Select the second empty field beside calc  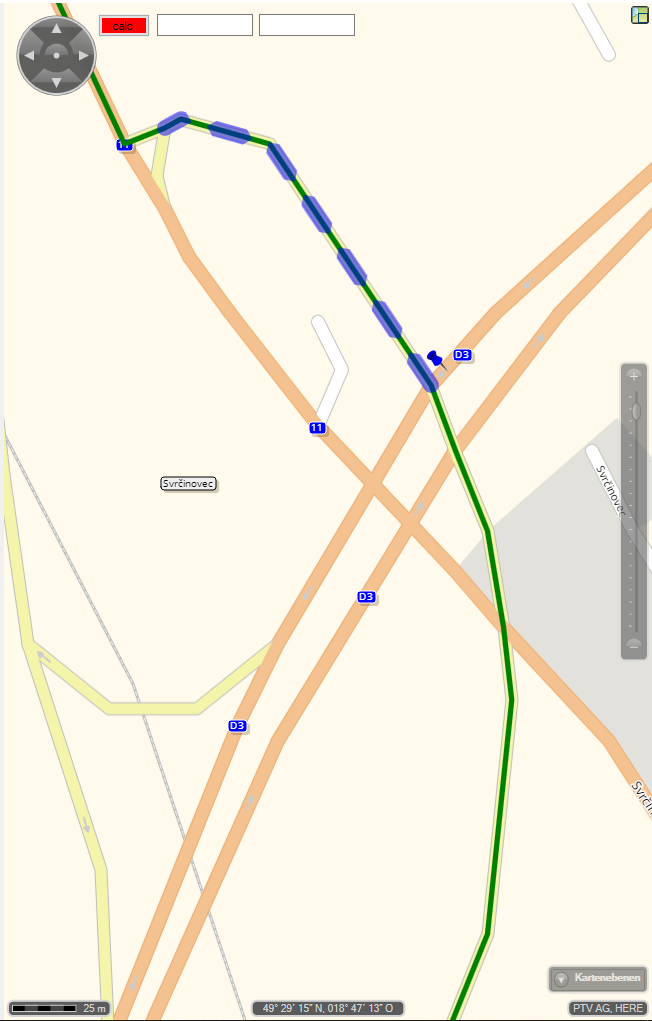(x=307, y=25)
